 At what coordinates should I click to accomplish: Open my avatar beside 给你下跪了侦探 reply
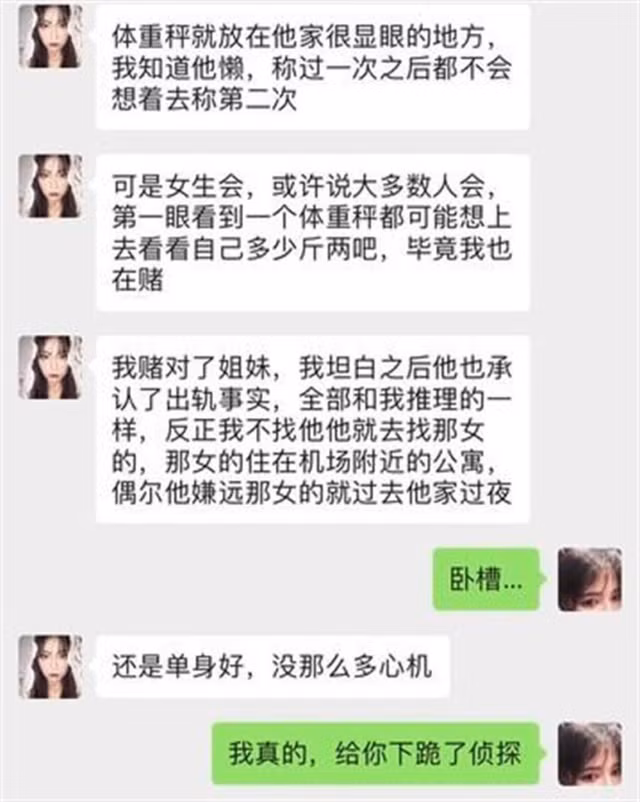589,753
